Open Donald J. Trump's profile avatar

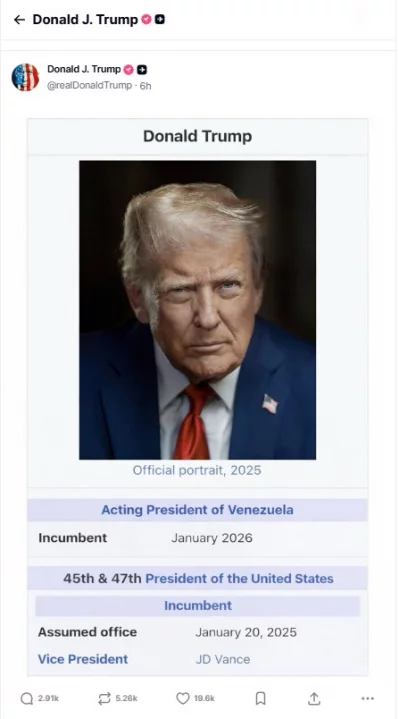(x=25, y=77)
